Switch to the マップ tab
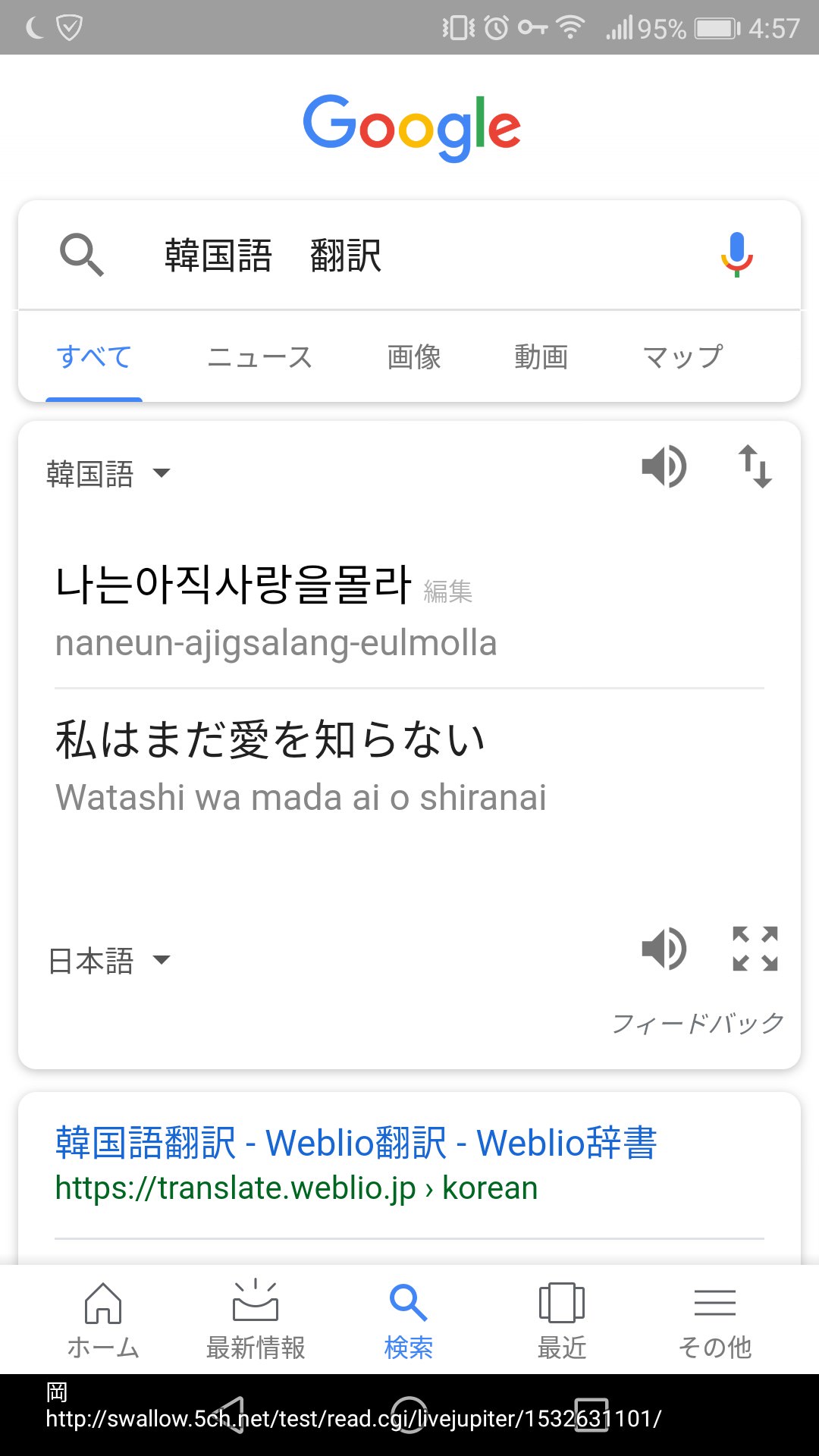This screenshot has width=819, height=1456. [x=683, y=356]
